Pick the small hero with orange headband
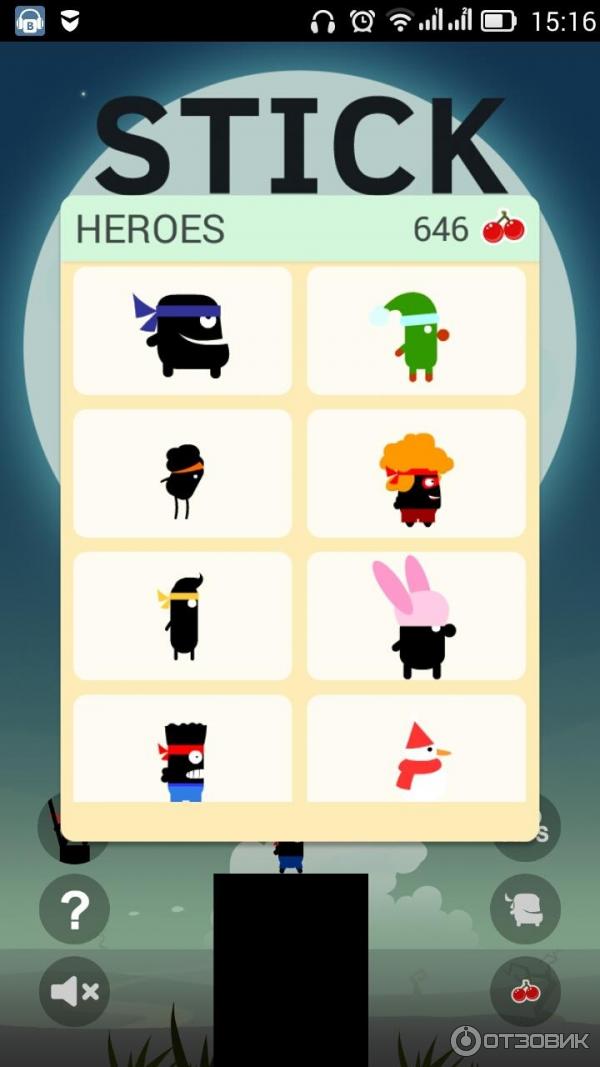This screenshot has height=1067, width=600. coord(183,474)
